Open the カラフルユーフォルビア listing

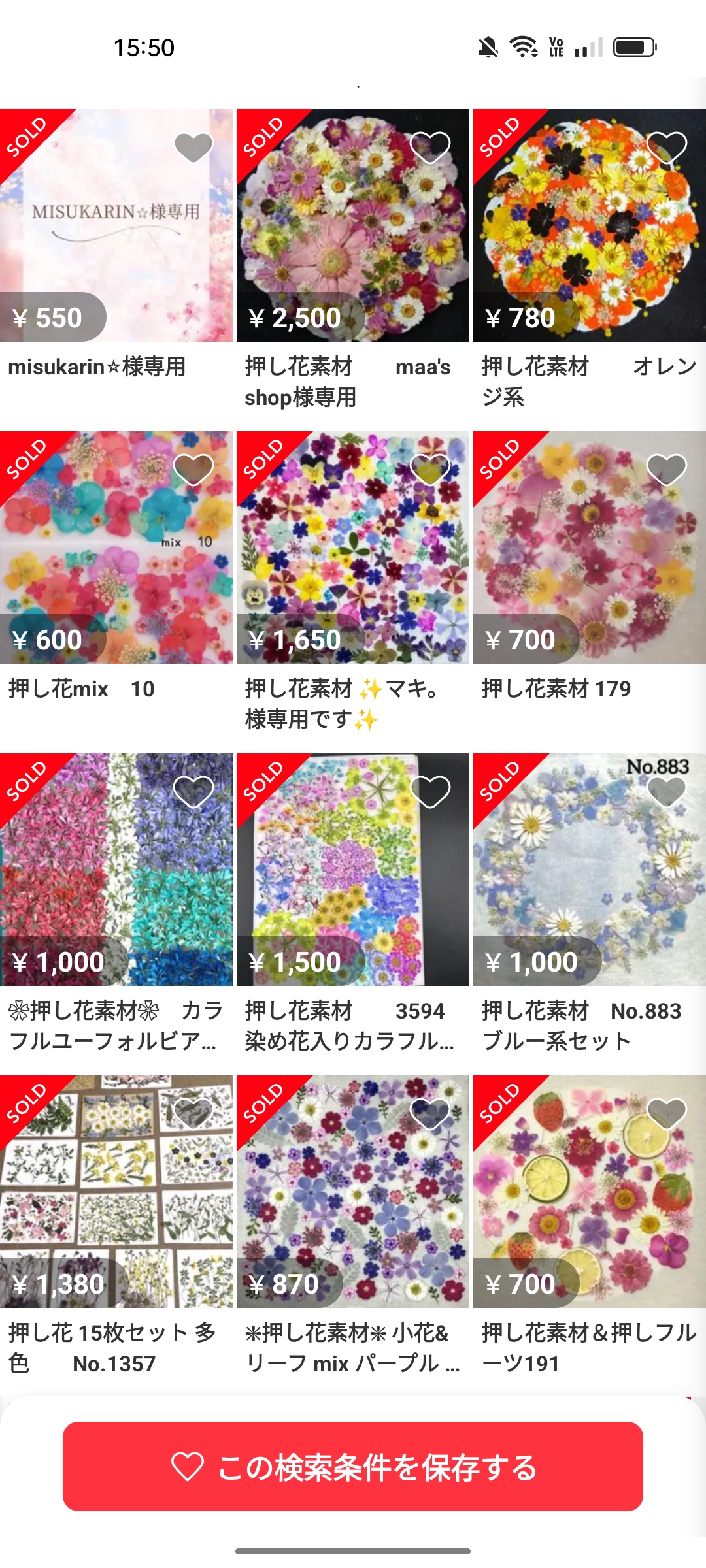pyautogui.click(x=116, y=870)
